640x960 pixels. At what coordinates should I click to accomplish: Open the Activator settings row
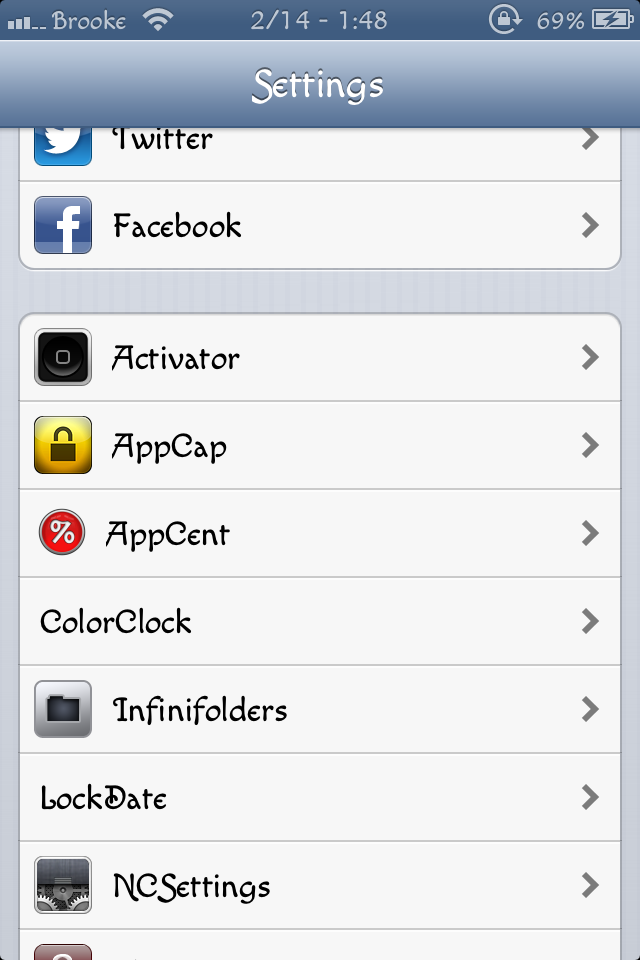(320, 358)
